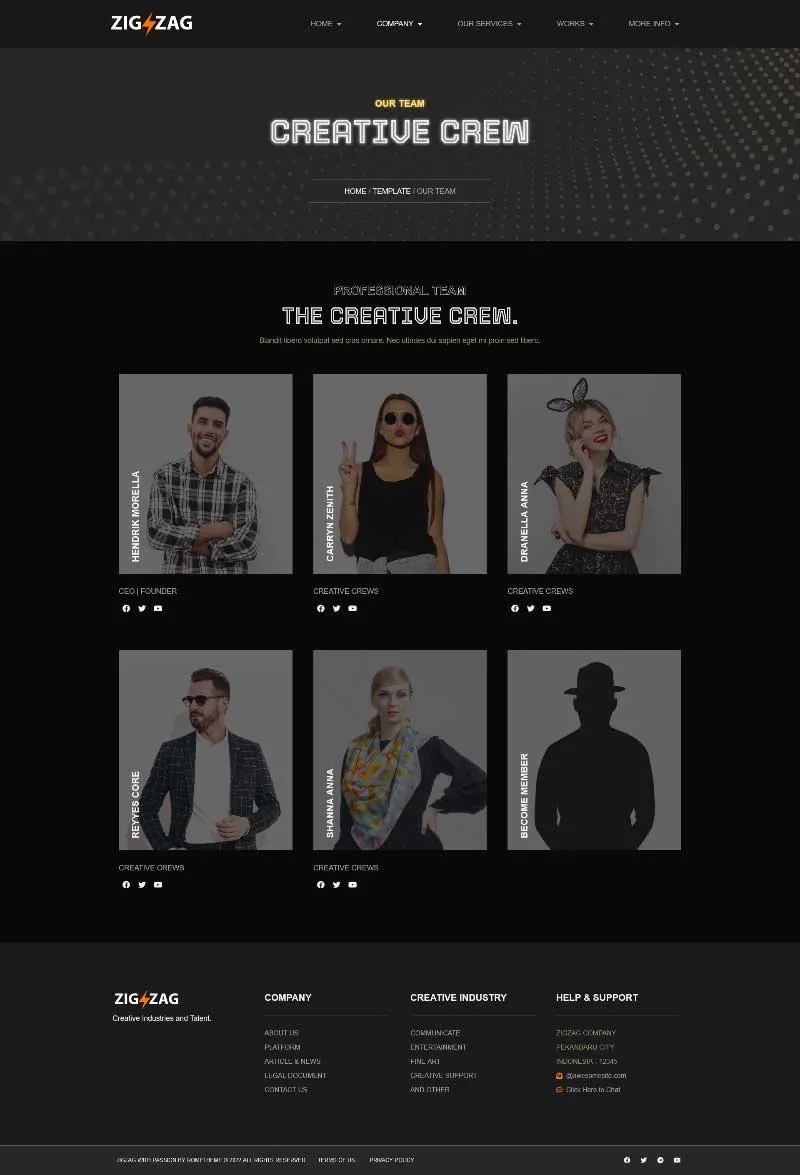
Task: Open the Company dropdown menu
Action: (399, 23)
